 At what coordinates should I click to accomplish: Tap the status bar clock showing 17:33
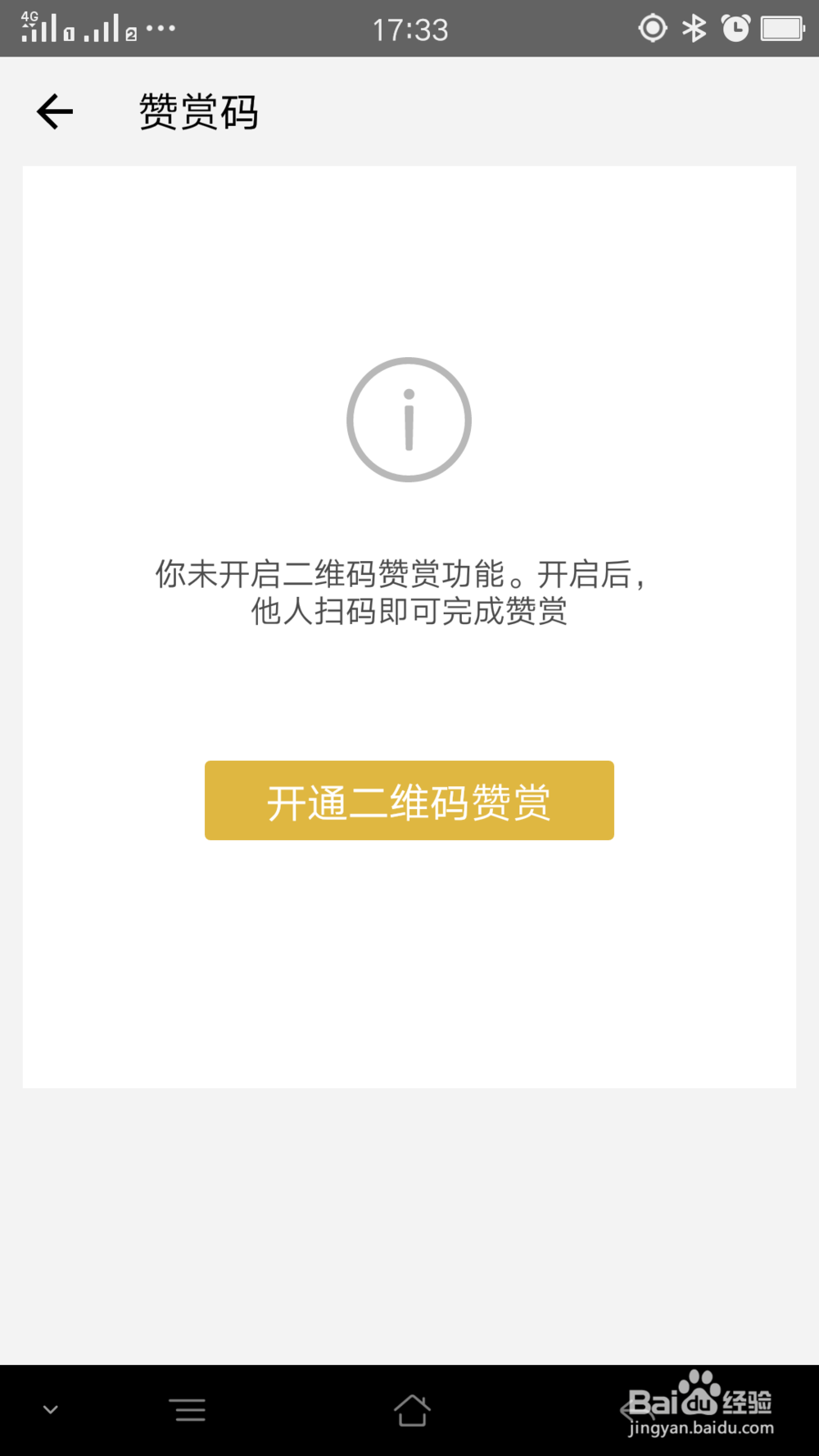(x=409, y=28)
